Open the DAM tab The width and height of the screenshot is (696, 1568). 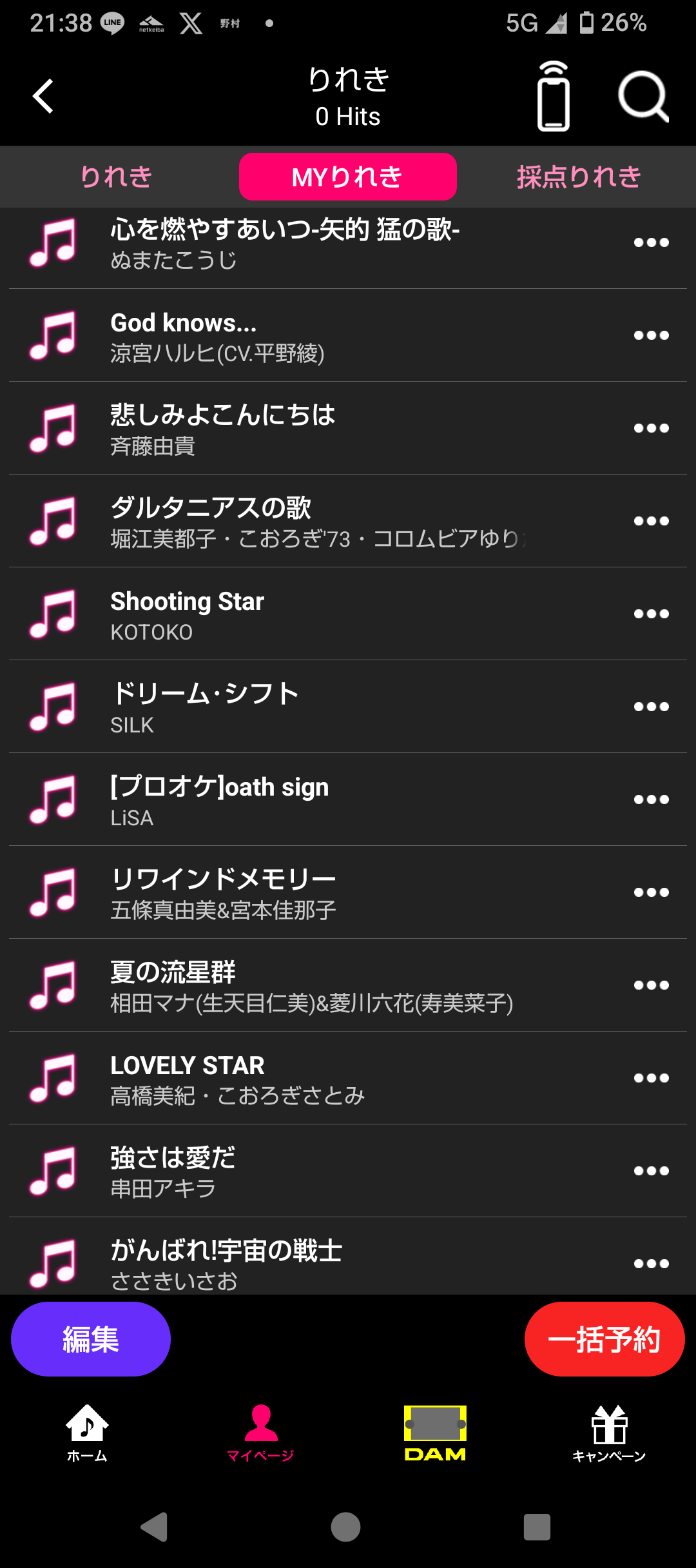point(435,1433)
